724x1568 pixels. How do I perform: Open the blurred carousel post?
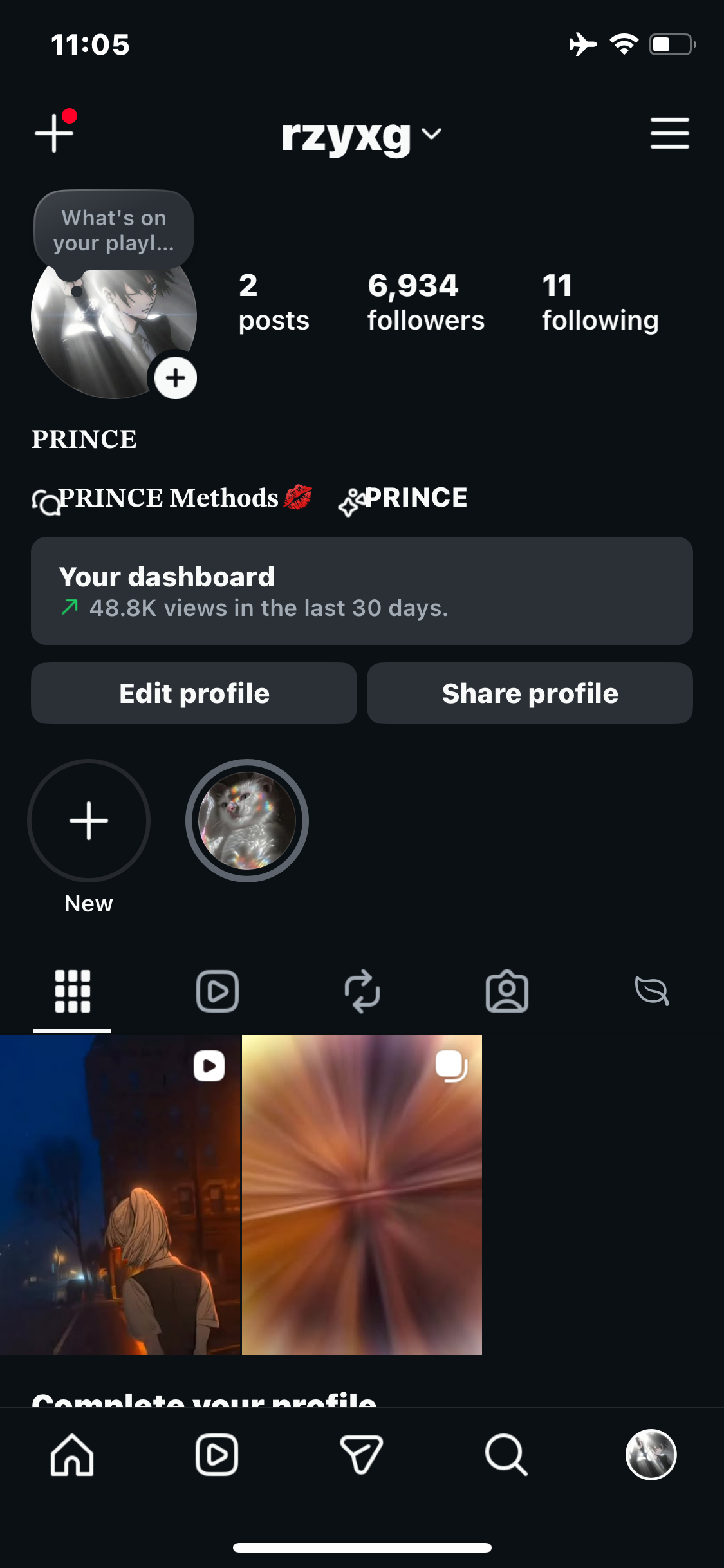[x=362, y=1195]
